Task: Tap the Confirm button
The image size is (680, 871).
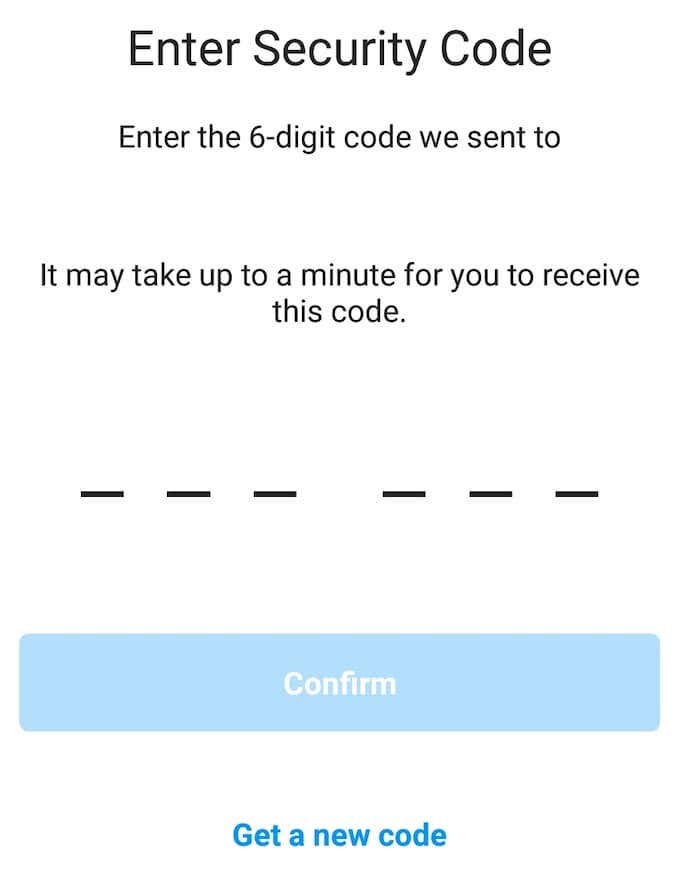Action: coord(339,683)
